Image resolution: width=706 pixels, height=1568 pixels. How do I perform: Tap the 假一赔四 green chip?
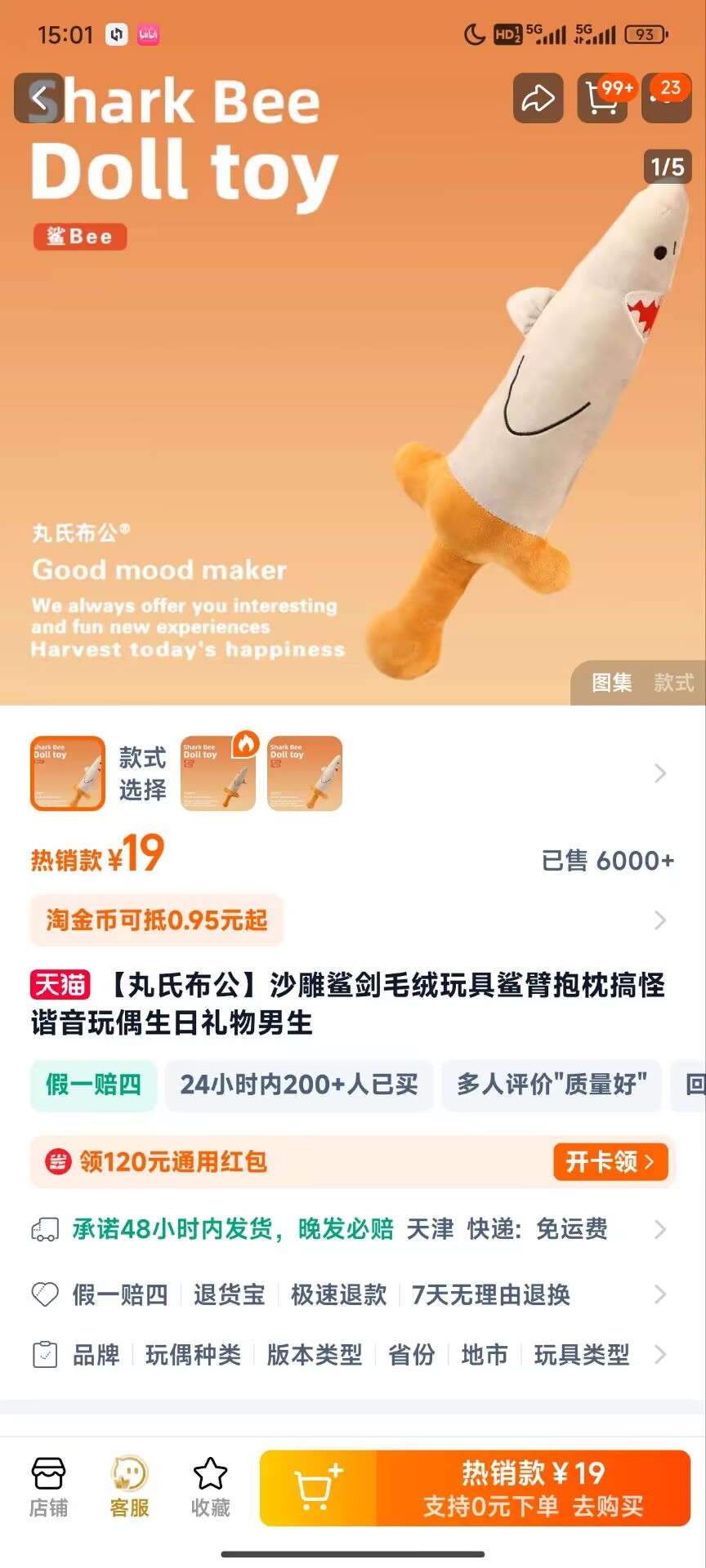coord(93,1085)
